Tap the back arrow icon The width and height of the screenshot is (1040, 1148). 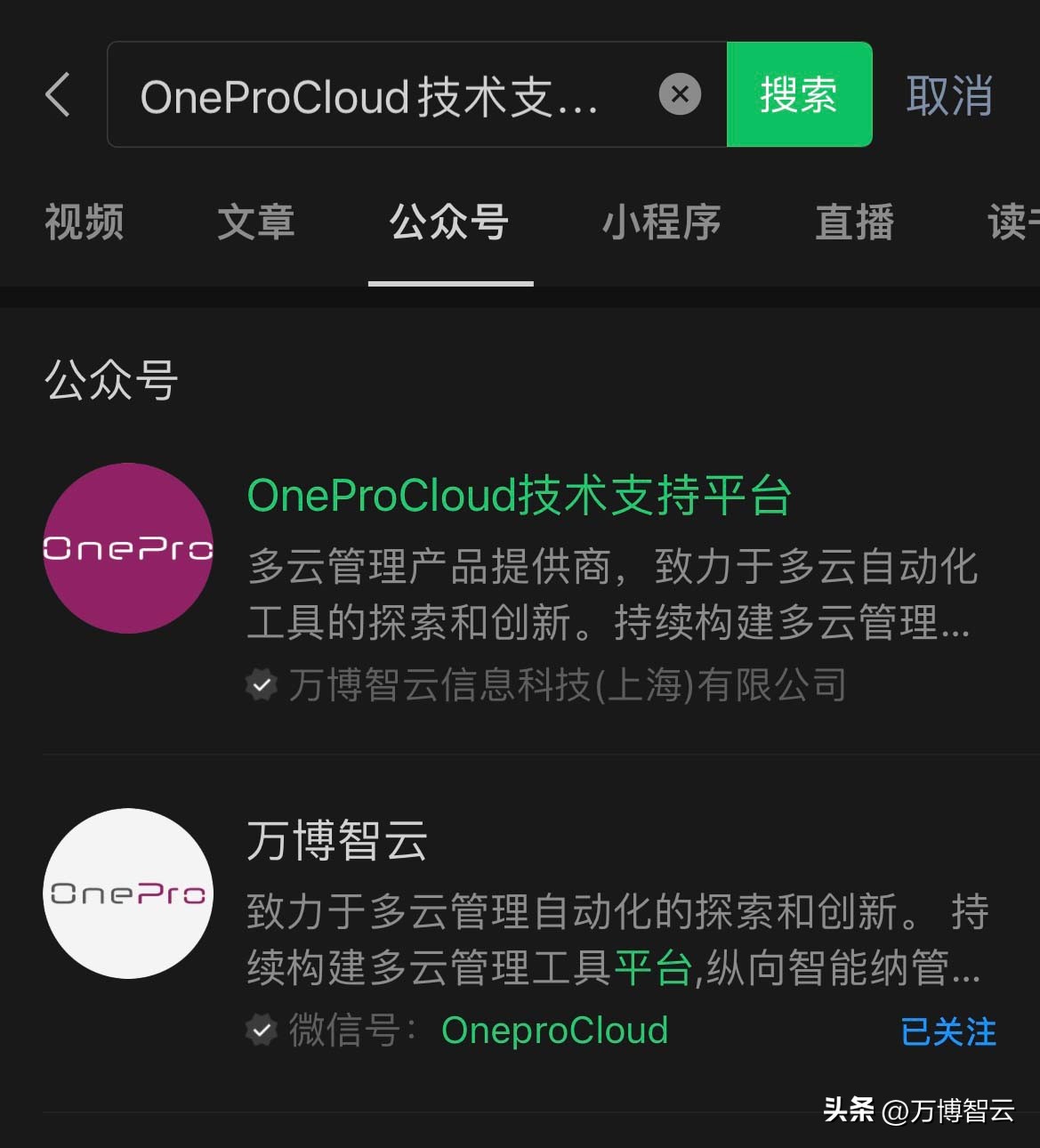(x=58, y=95)
